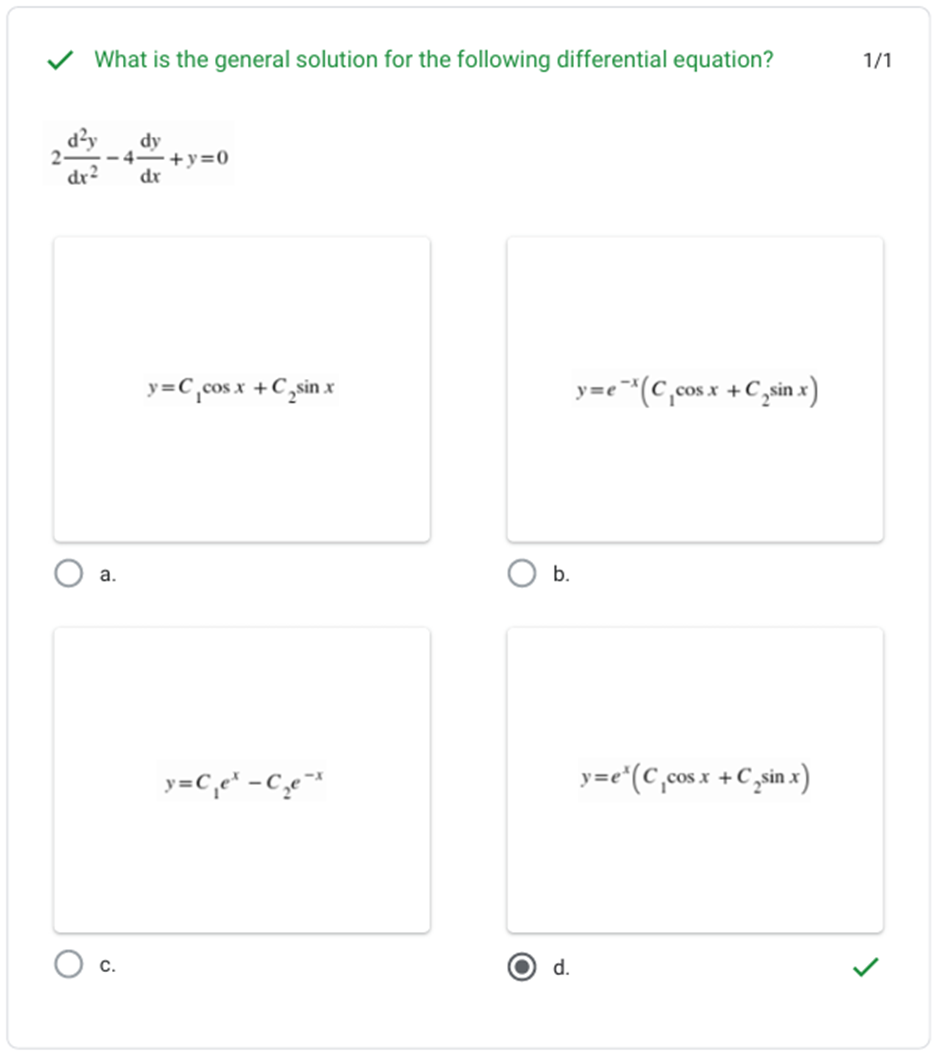Select radio button for option a
Image resolution: width=939 pixels, height=1059 pixels.
69,574
